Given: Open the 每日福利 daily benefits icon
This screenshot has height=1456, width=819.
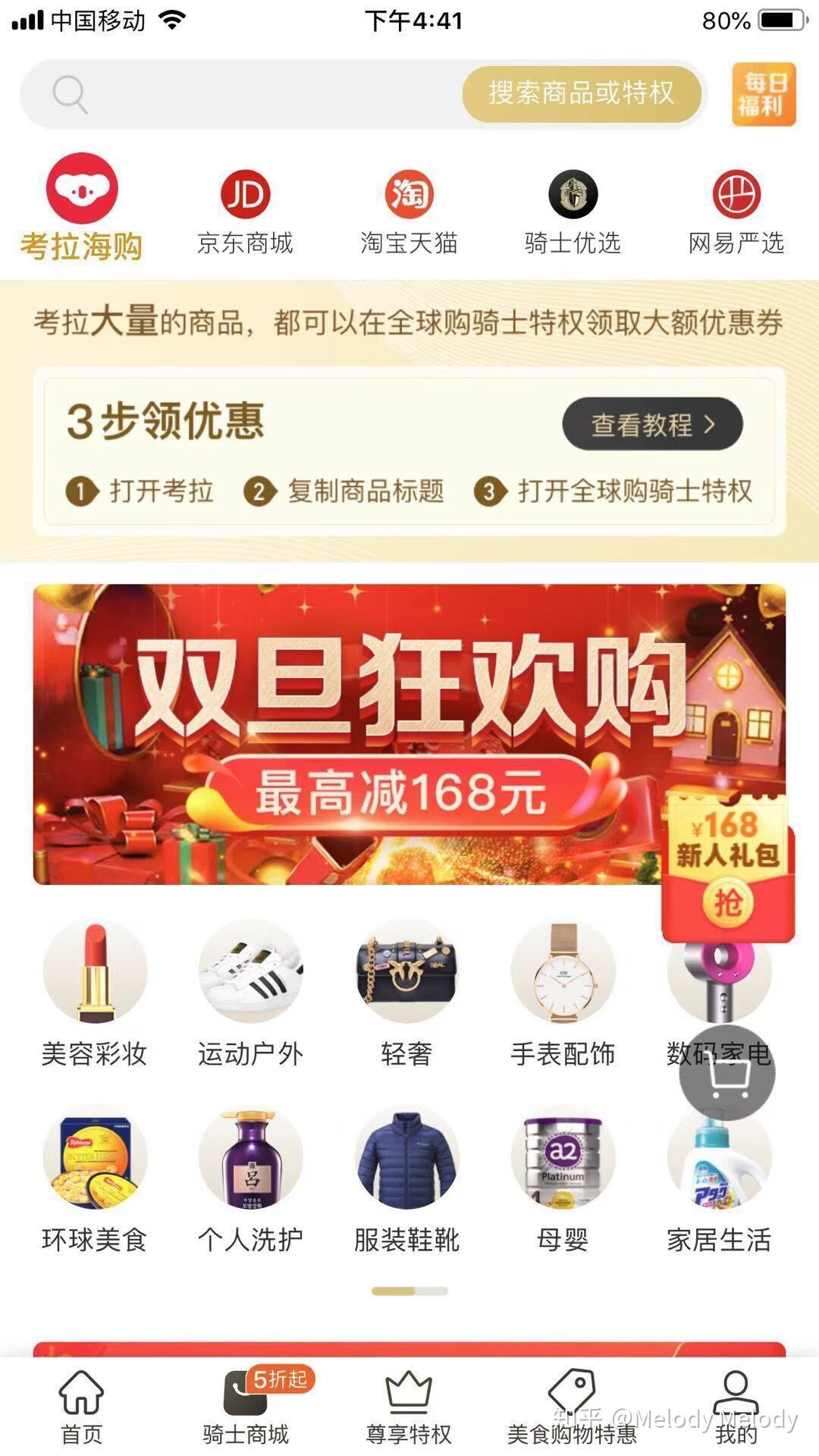Looking at the screenshot, I should pos(763,94).
